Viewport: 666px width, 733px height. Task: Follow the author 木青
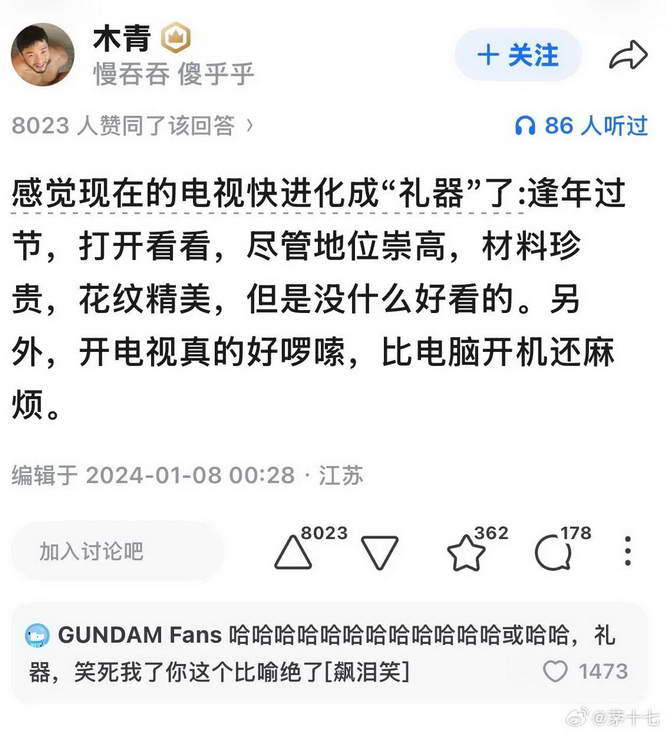(517, 55)
